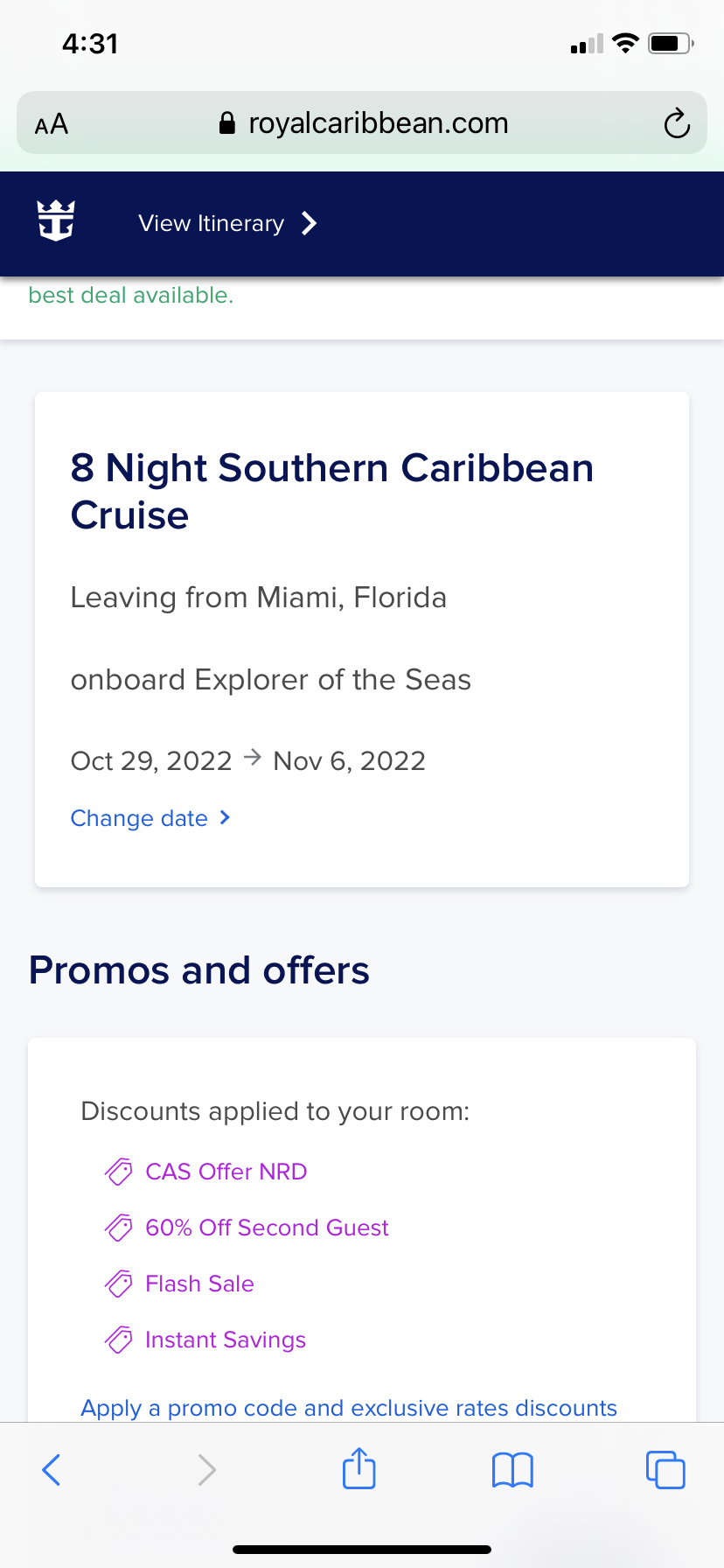Share this page from the Safari toolbar
The height and width of the screenshot is (1568, 724).
coord(359,1468)
